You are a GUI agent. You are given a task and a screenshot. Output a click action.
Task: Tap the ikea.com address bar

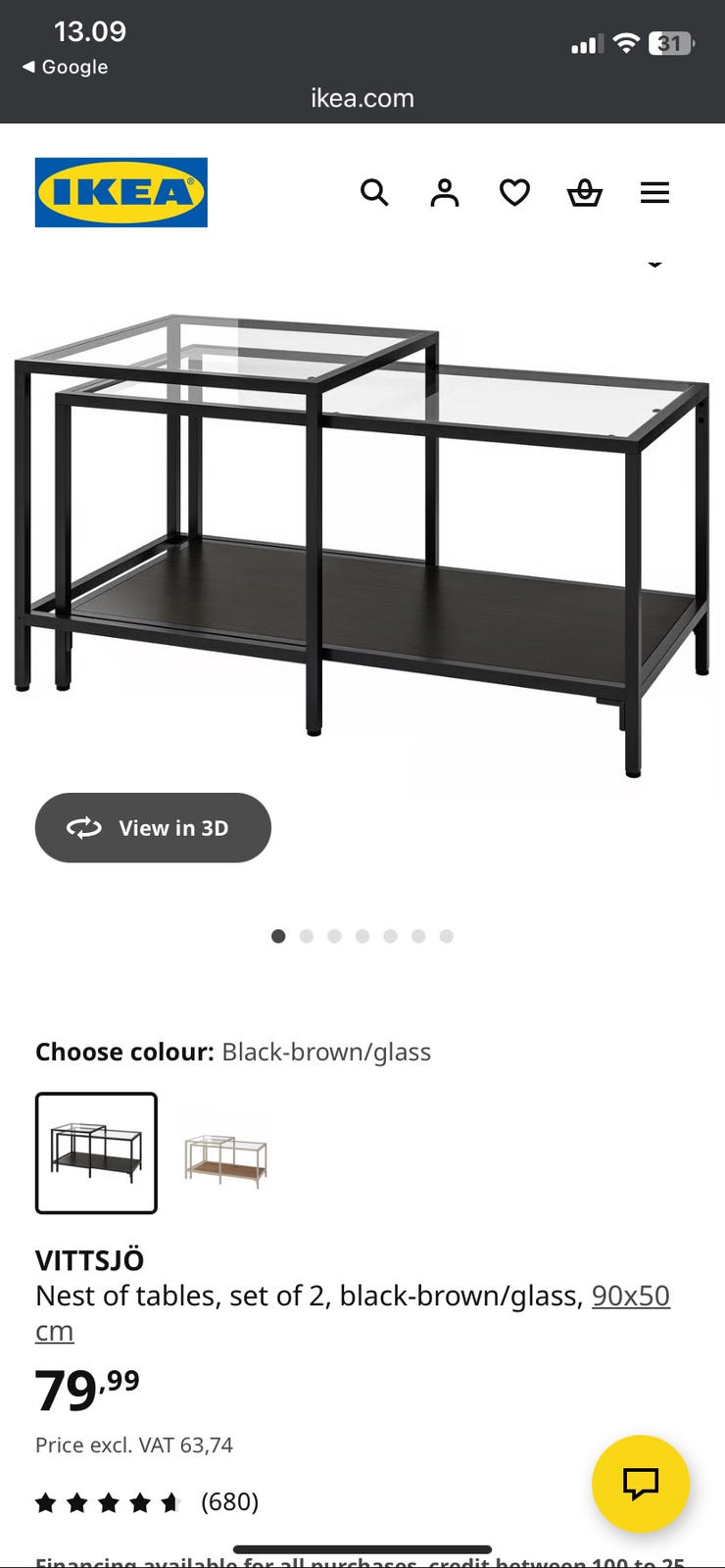coord(362,98)
